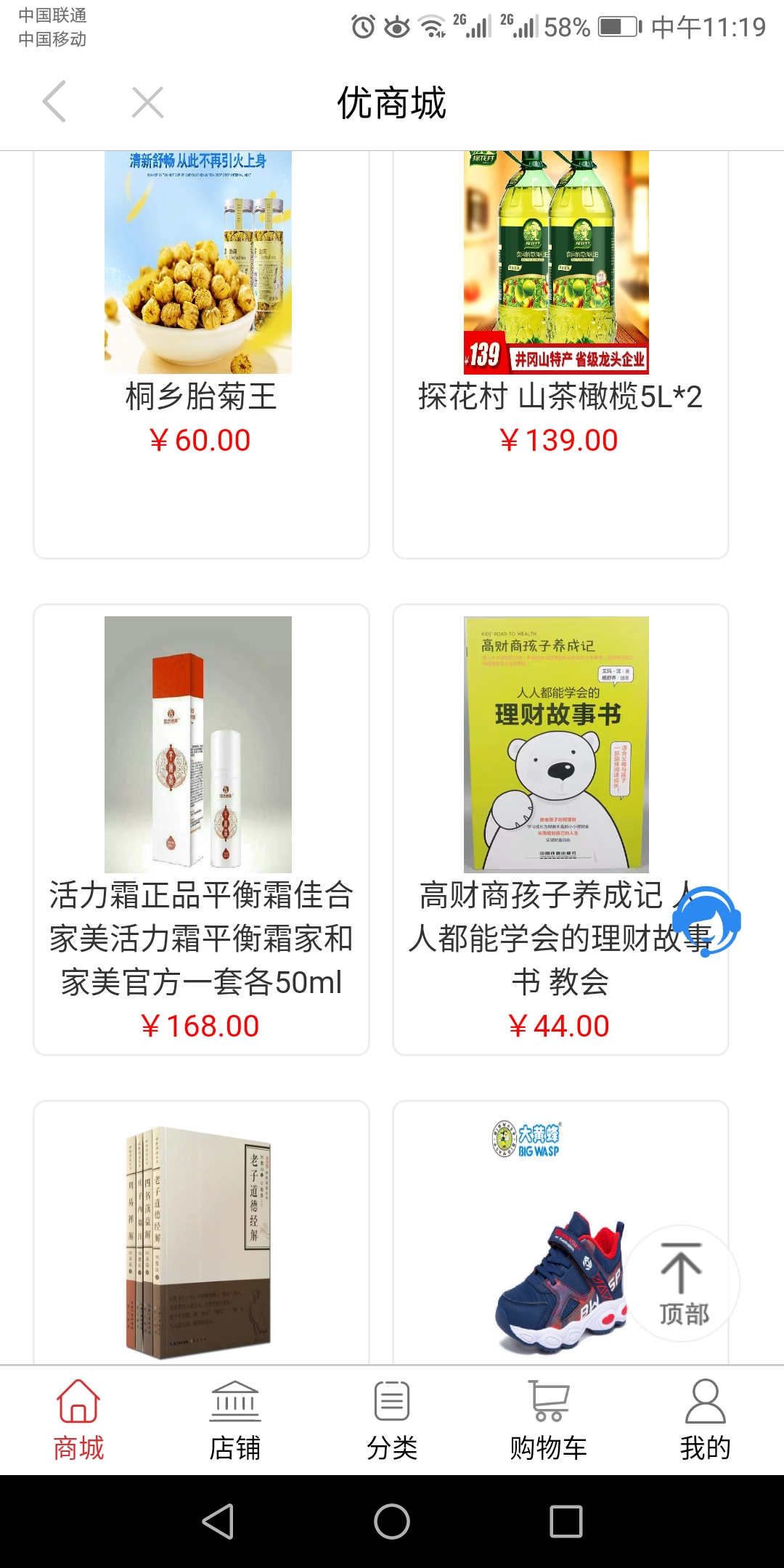Viewport: 784px width, 1568px height.
Task: Go to the 购物车 tab
Action: tap(549, 1420)
